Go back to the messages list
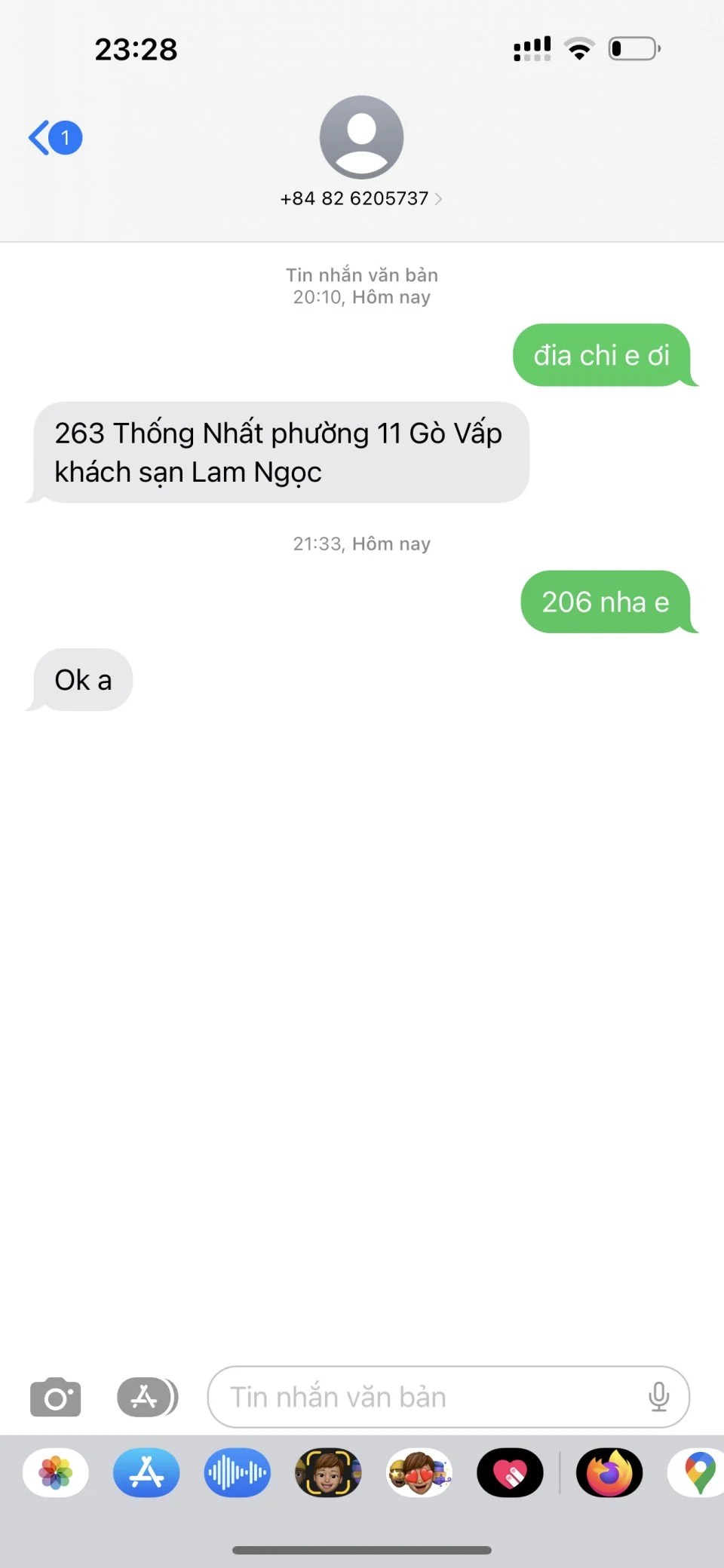Image resolution: width=724 pixels, height=1568 pixels. [x=54, y=138]
